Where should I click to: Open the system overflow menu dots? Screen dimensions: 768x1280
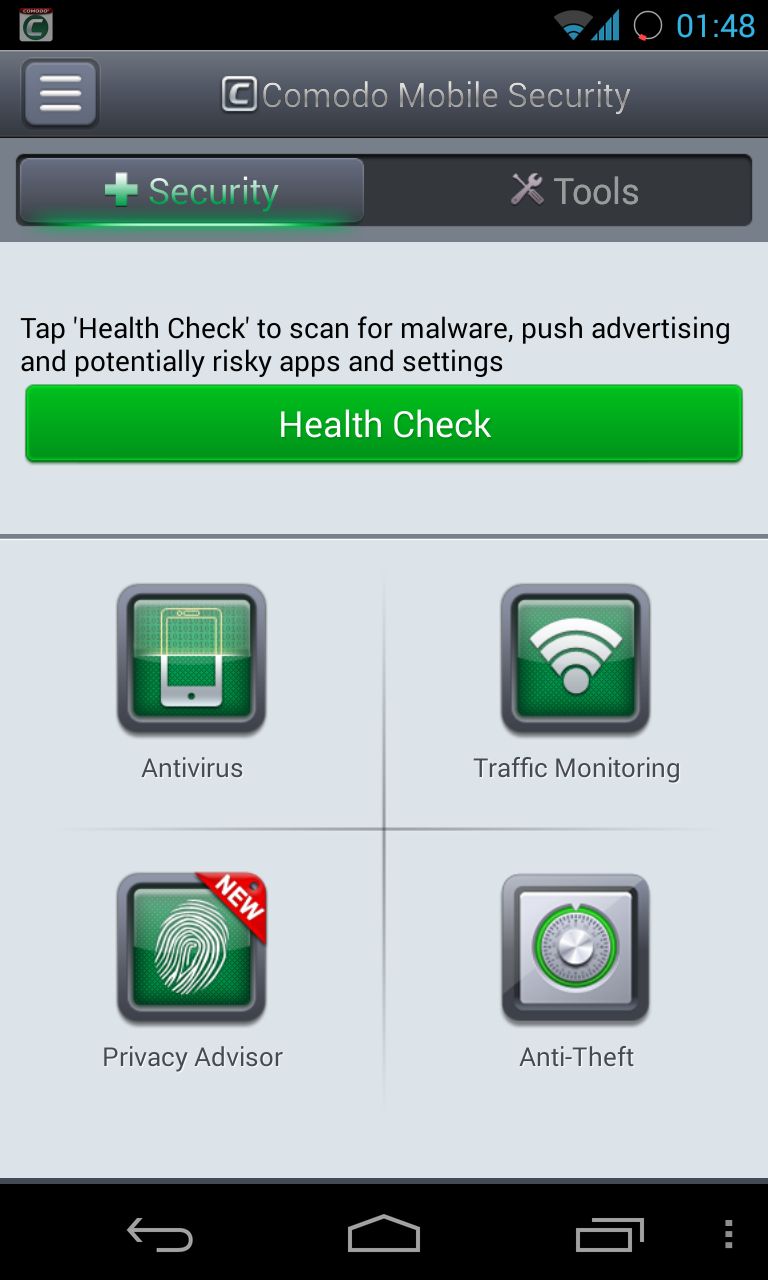[728, 1234]
